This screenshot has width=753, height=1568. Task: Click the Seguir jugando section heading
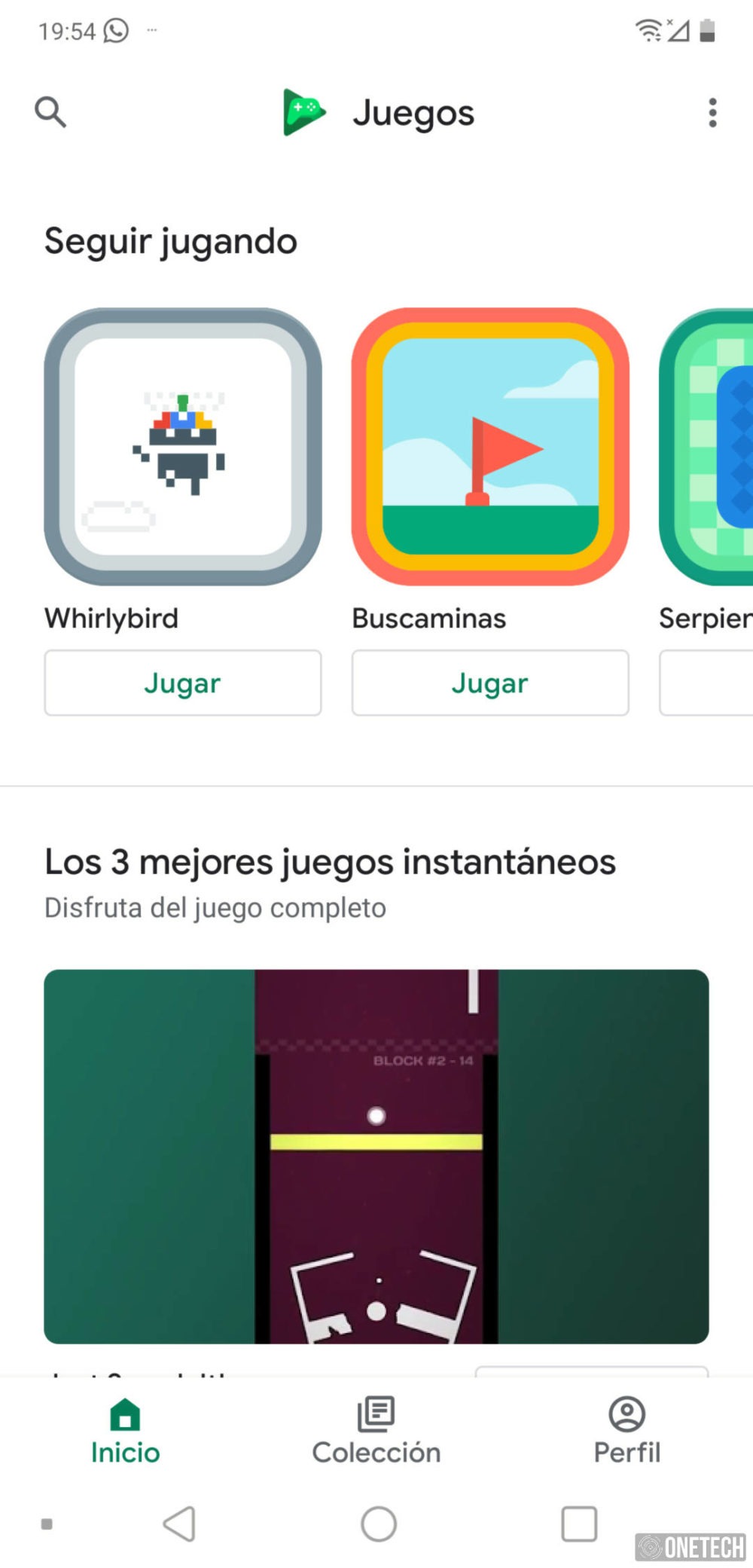171,241
